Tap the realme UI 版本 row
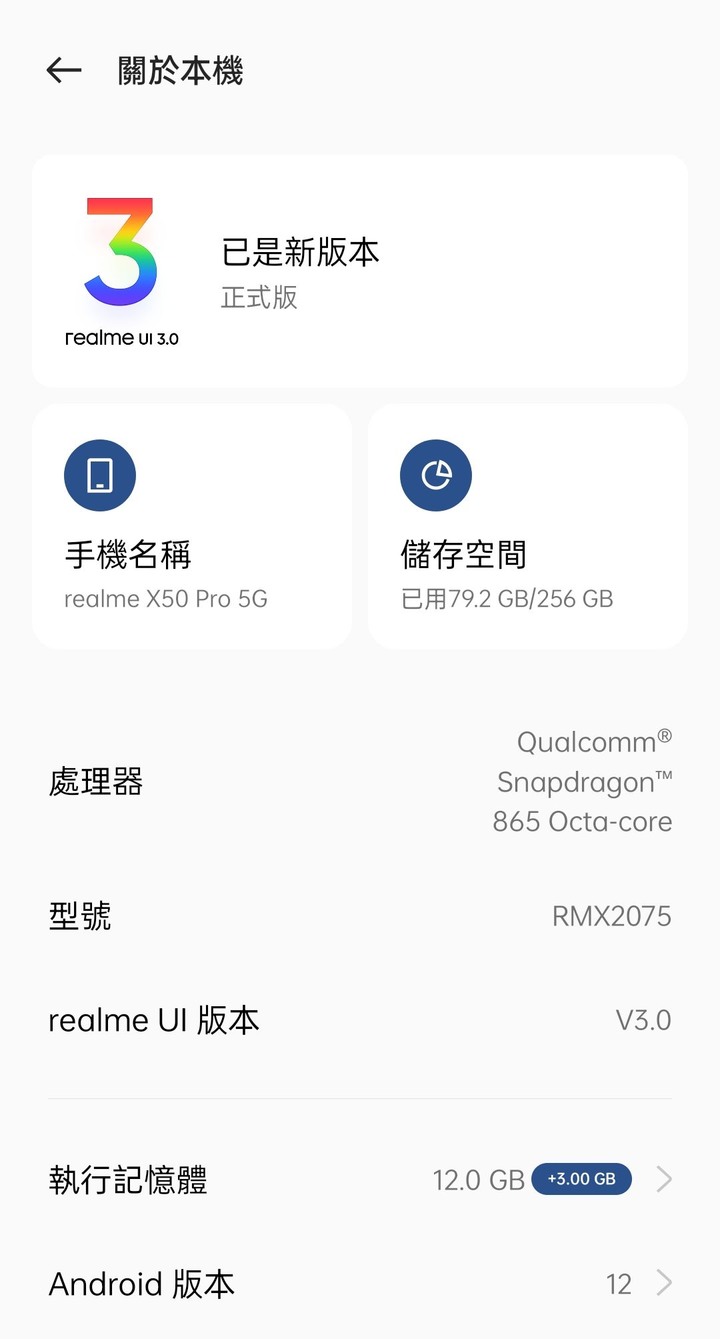 click(360, 1021)
